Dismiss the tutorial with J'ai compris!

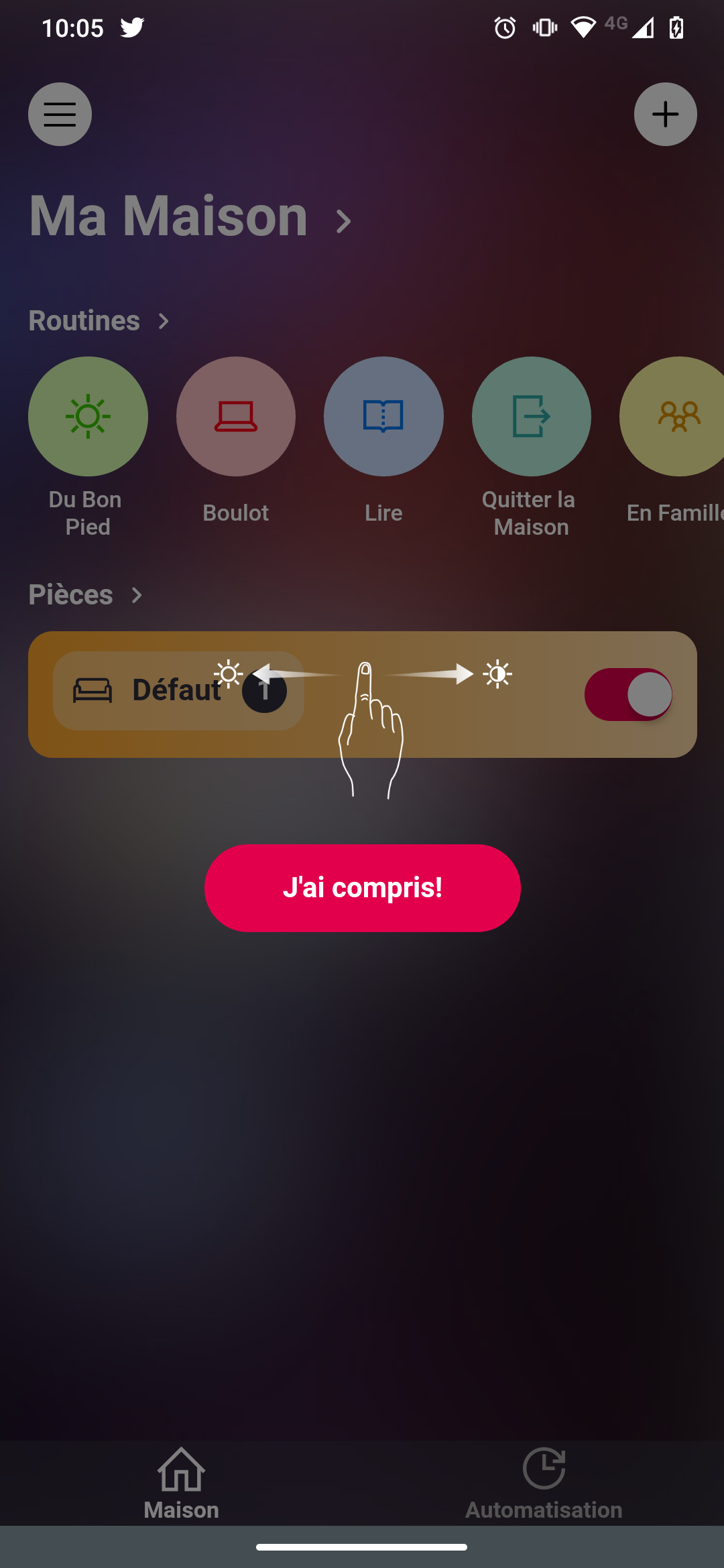click(x=362, y=888)
